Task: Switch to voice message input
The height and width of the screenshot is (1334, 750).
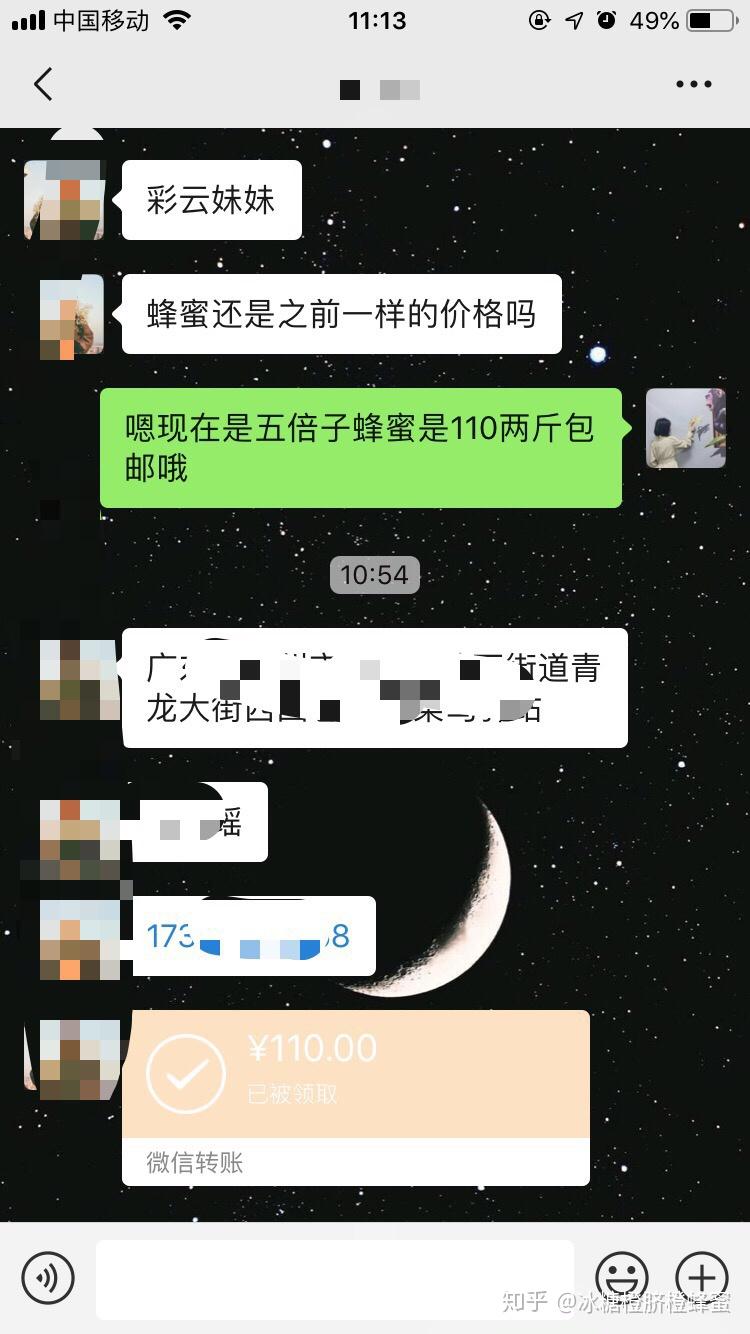Action: coord(48,1277)
